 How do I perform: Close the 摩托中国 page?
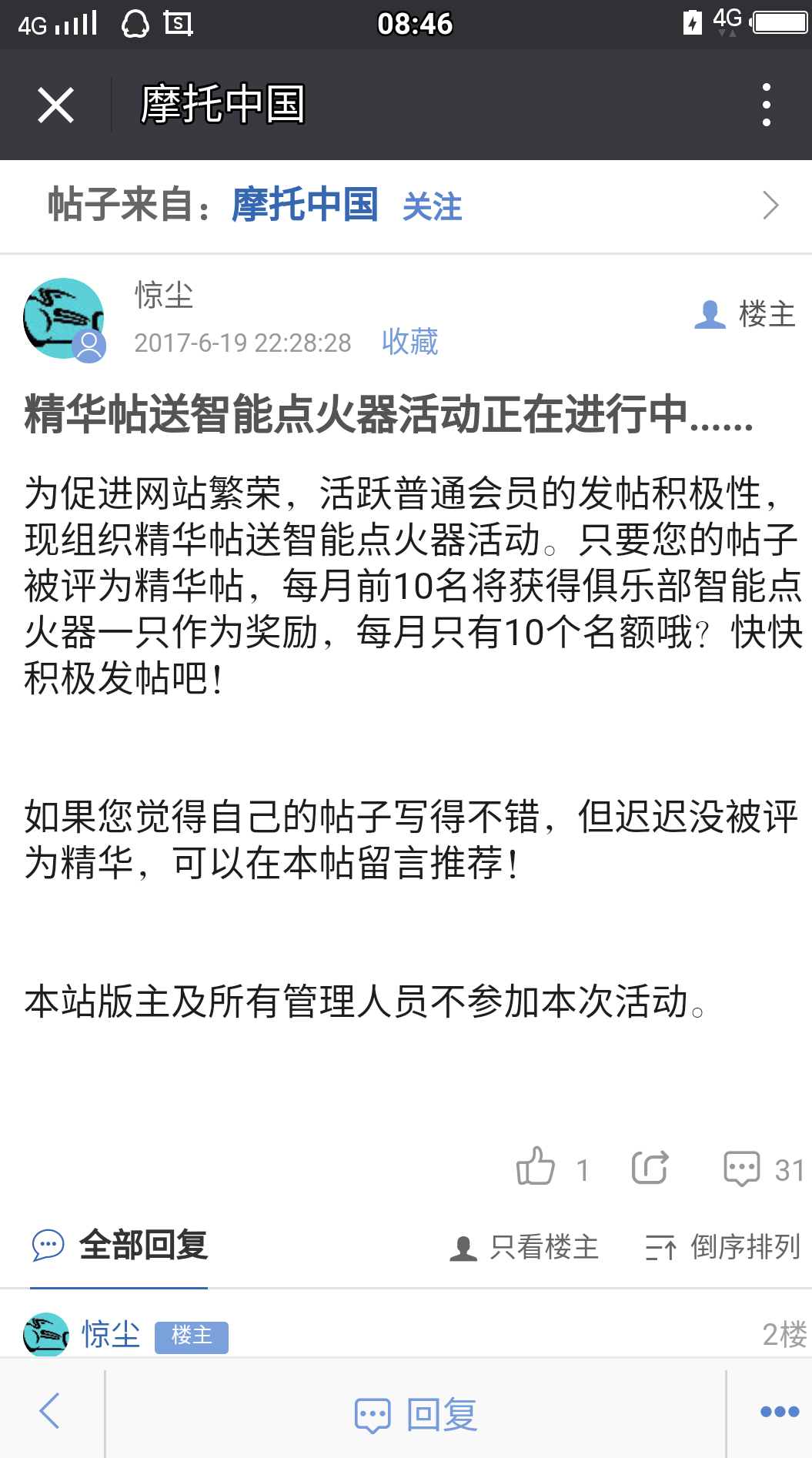point(55,105)
